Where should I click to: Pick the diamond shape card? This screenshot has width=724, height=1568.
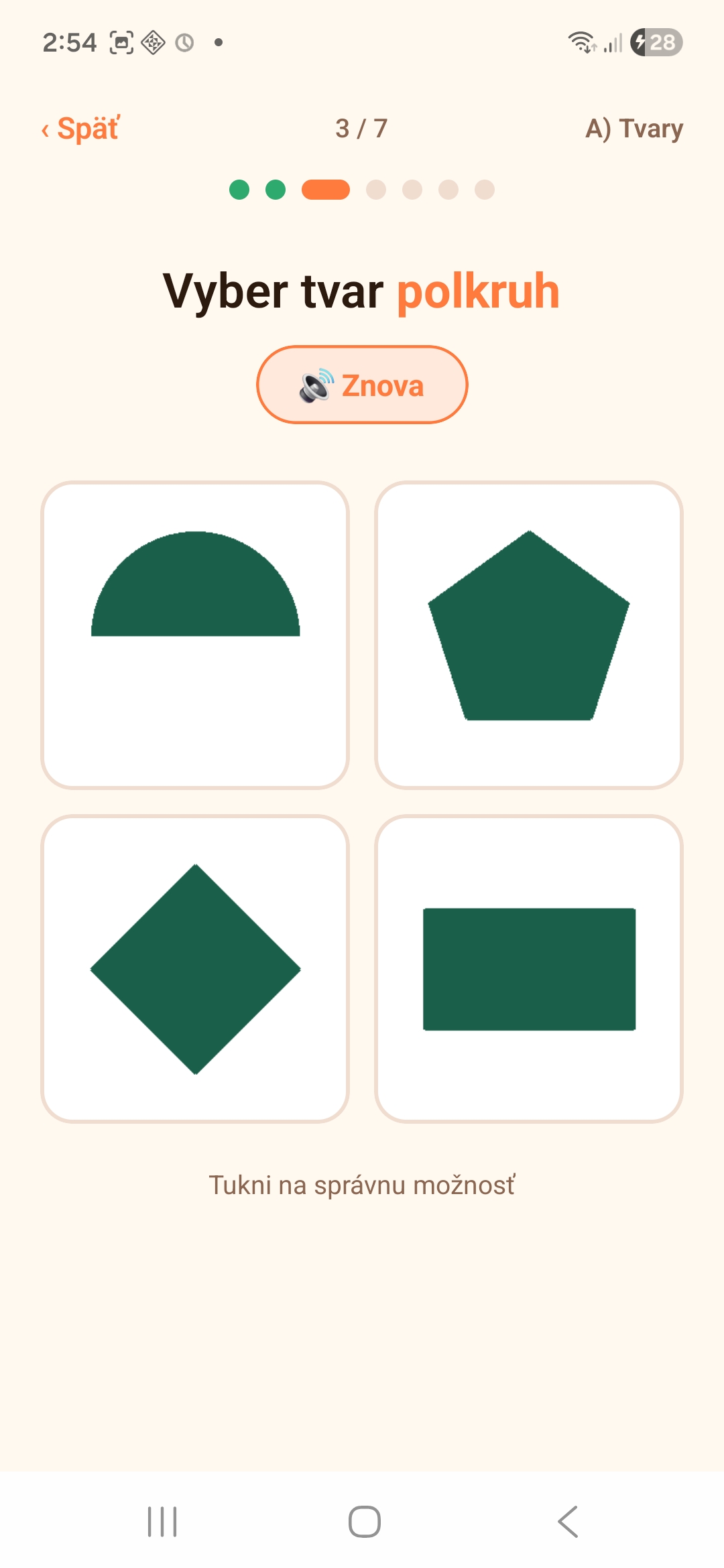(195, 969)
